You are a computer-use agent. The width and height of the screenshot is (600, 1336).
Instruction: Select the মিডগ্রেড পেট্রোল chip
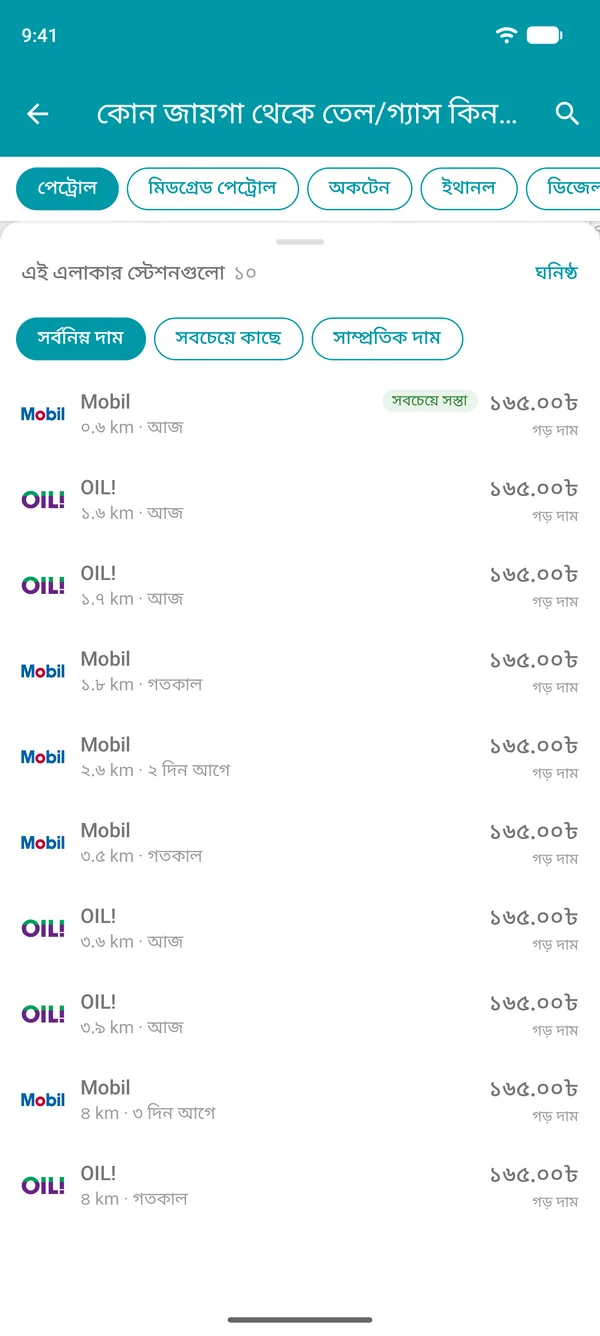point(213,188)
